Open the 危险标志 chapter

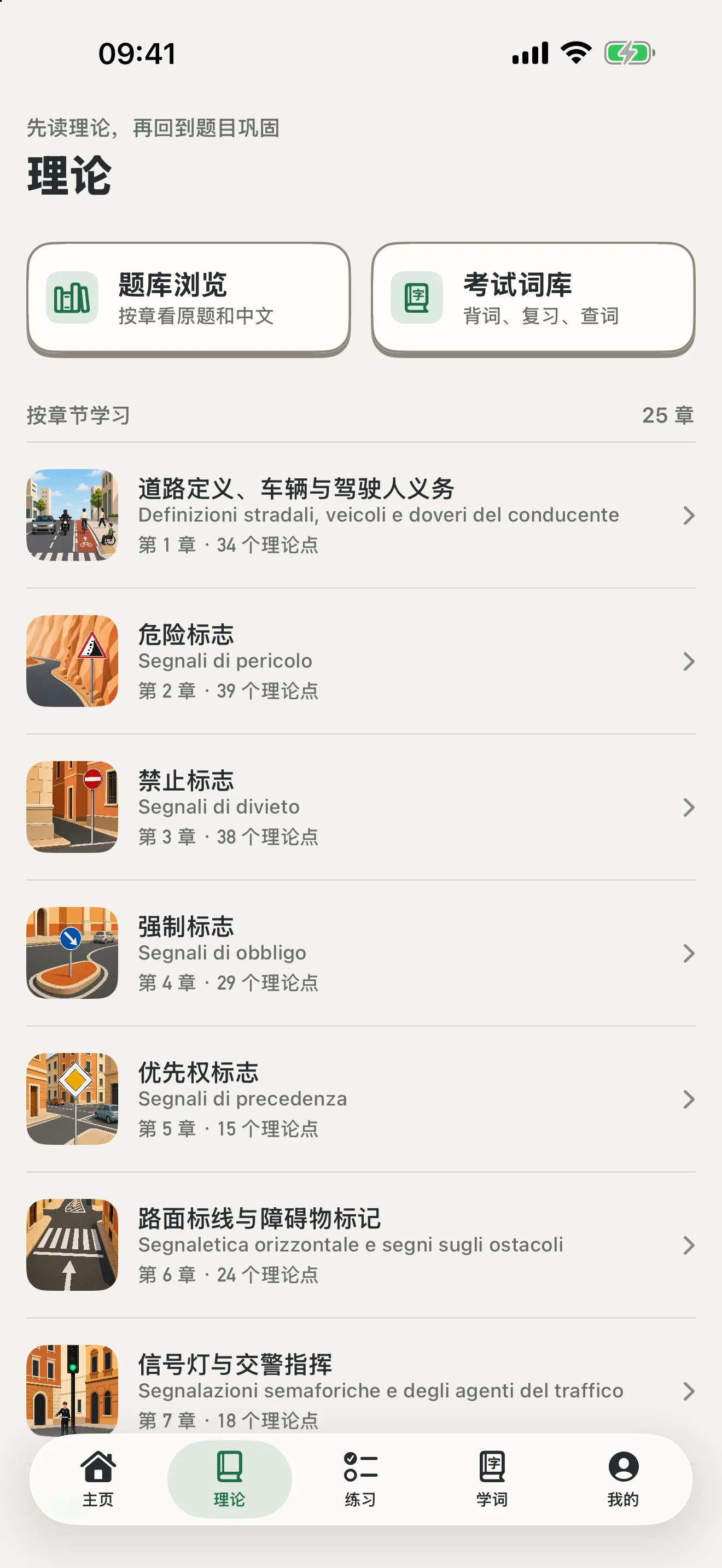pos(361,661)
